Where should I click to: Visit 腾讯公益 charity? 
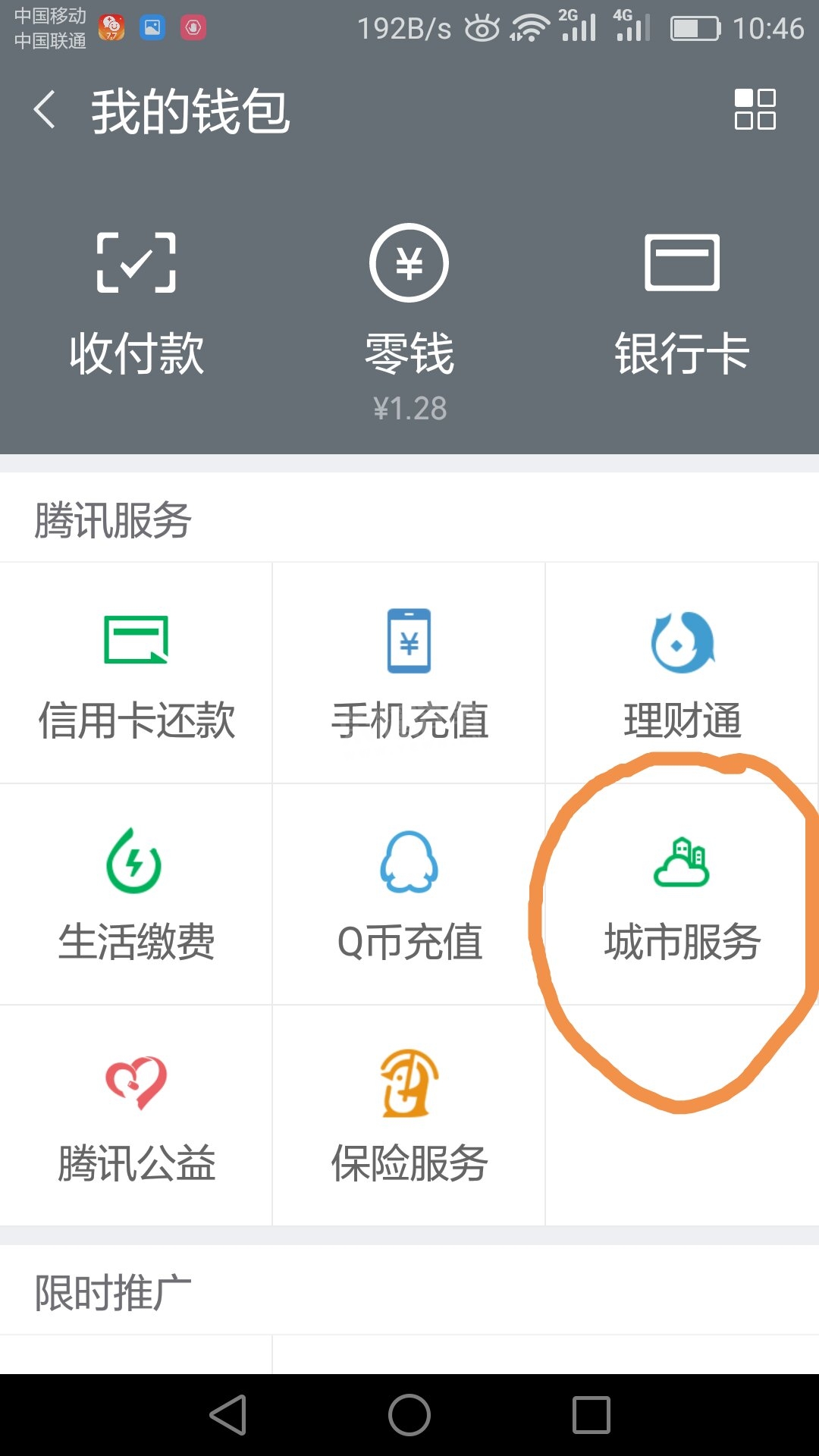pos(136,1116)
